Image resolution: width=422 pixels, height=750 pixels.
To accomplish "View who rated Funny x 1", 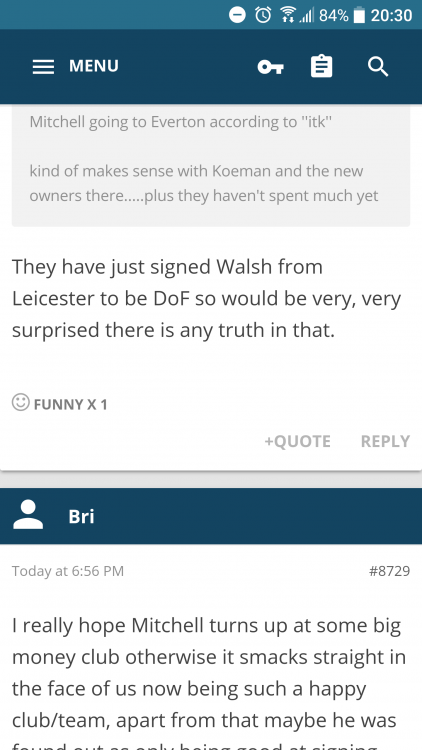I will (60, 404).
